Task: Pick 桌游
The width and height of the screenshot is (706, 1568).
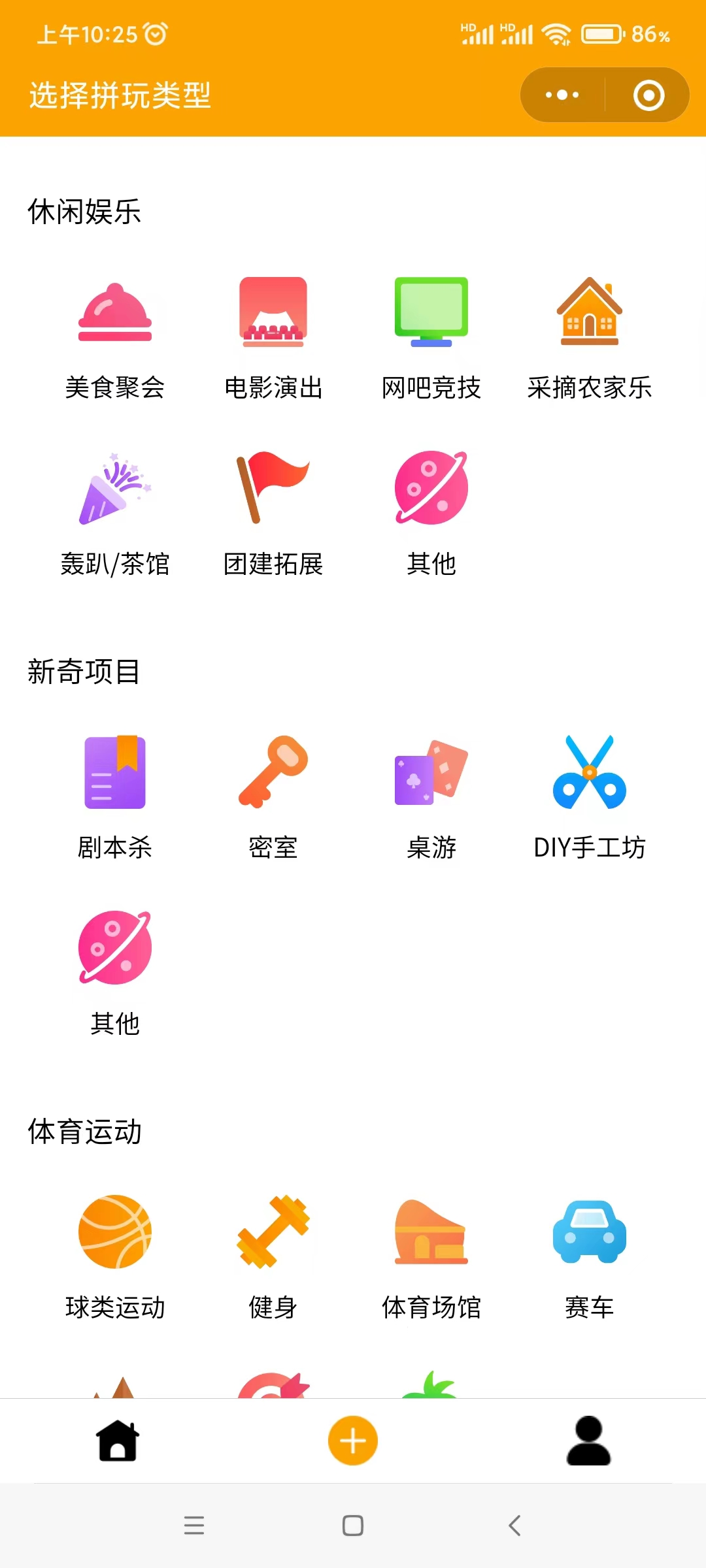Action: (431, 798)
